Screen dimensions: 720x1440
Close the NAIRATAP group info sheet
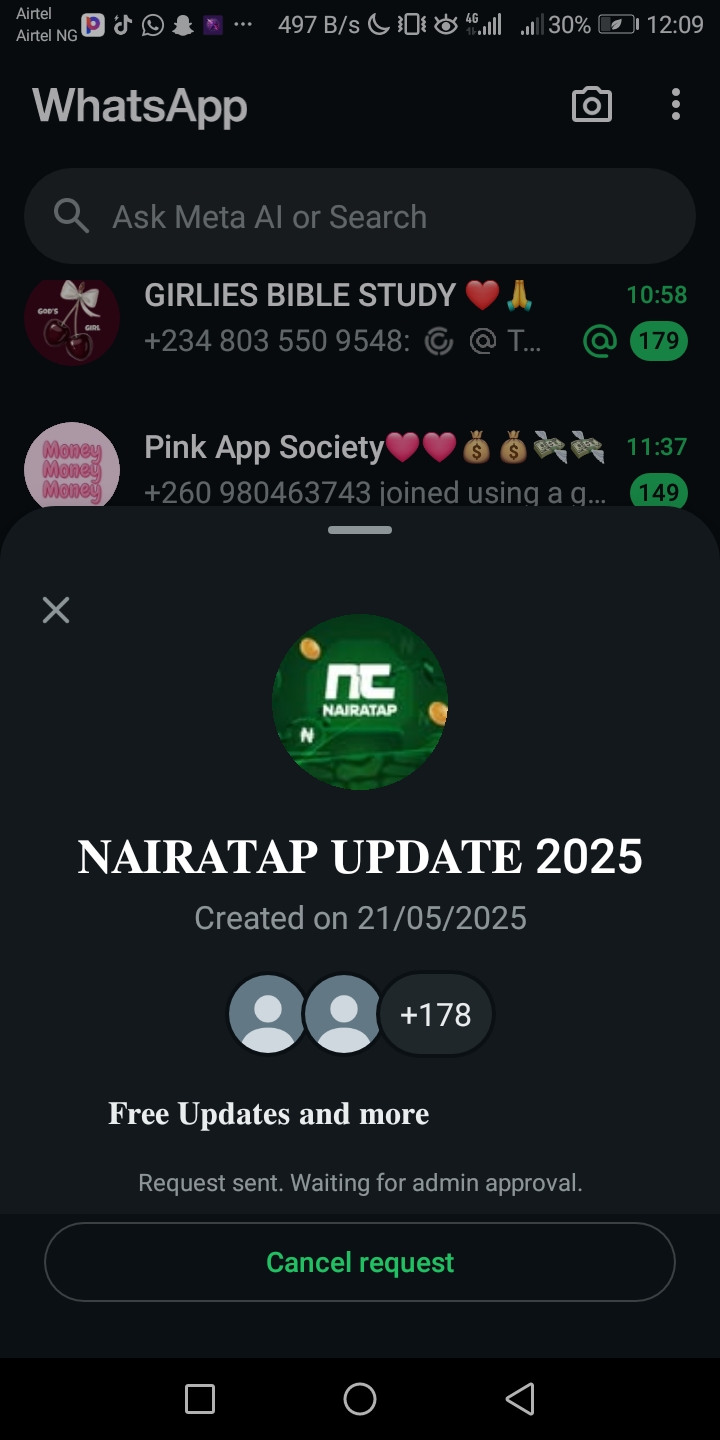[x=56, y=610]
